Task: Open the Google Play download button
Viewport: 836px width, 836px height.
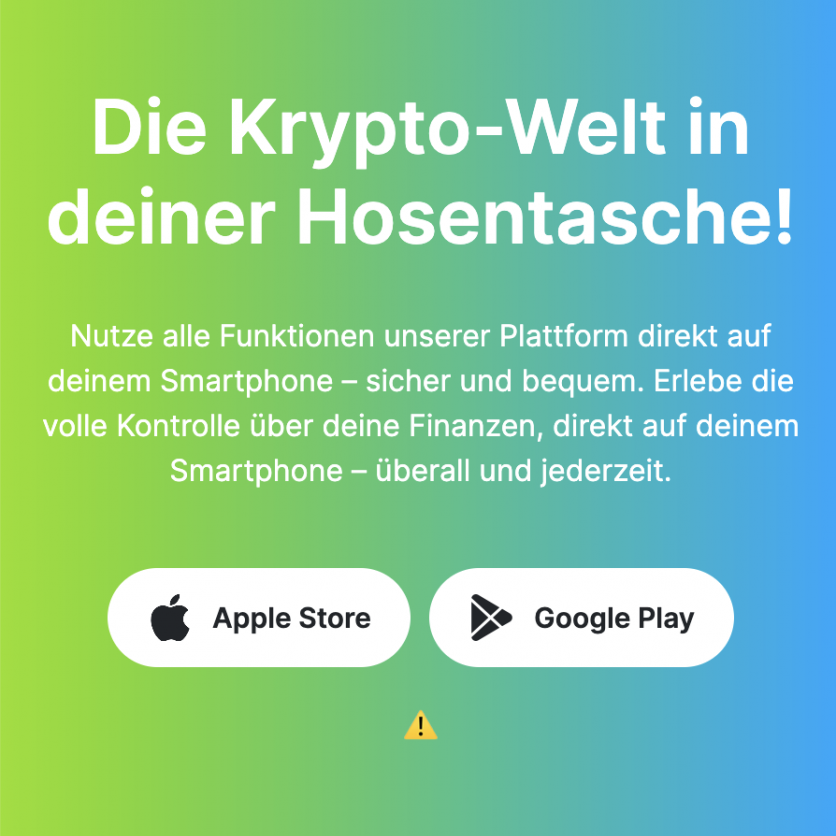Action: [x=581, y=618]
